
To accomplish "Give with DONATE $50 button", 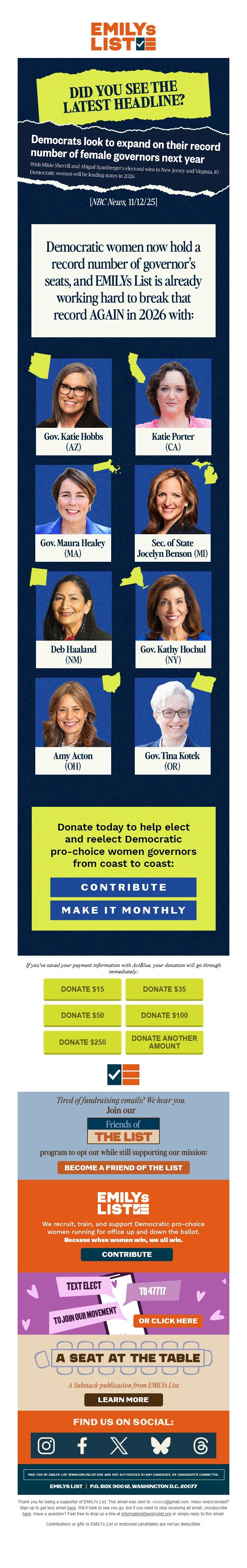I will [x=82, y=1015].
